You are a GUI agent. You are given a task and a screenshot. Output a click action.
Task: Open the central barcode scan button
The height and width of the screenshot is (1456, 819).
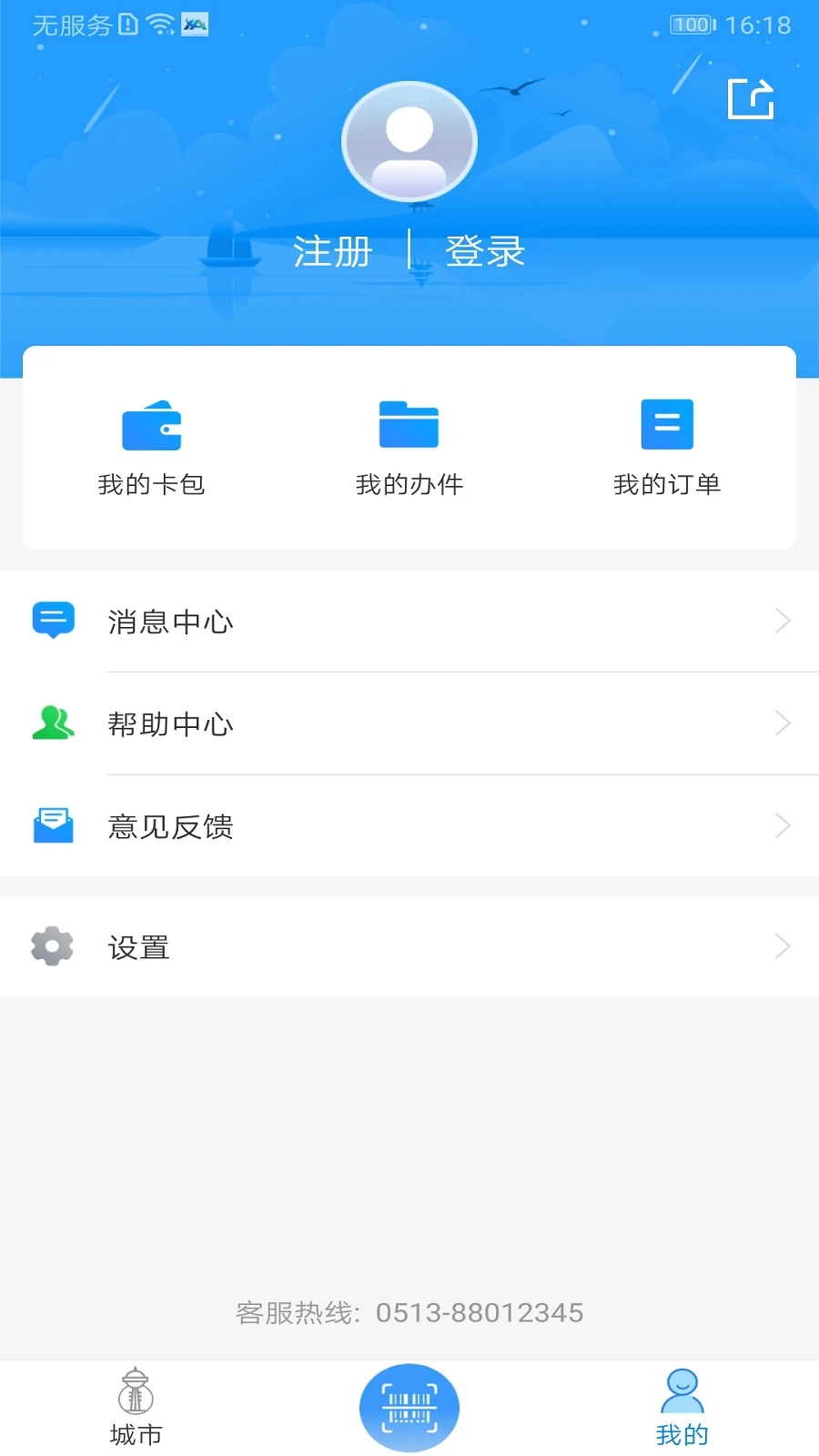pos(409,1406)
